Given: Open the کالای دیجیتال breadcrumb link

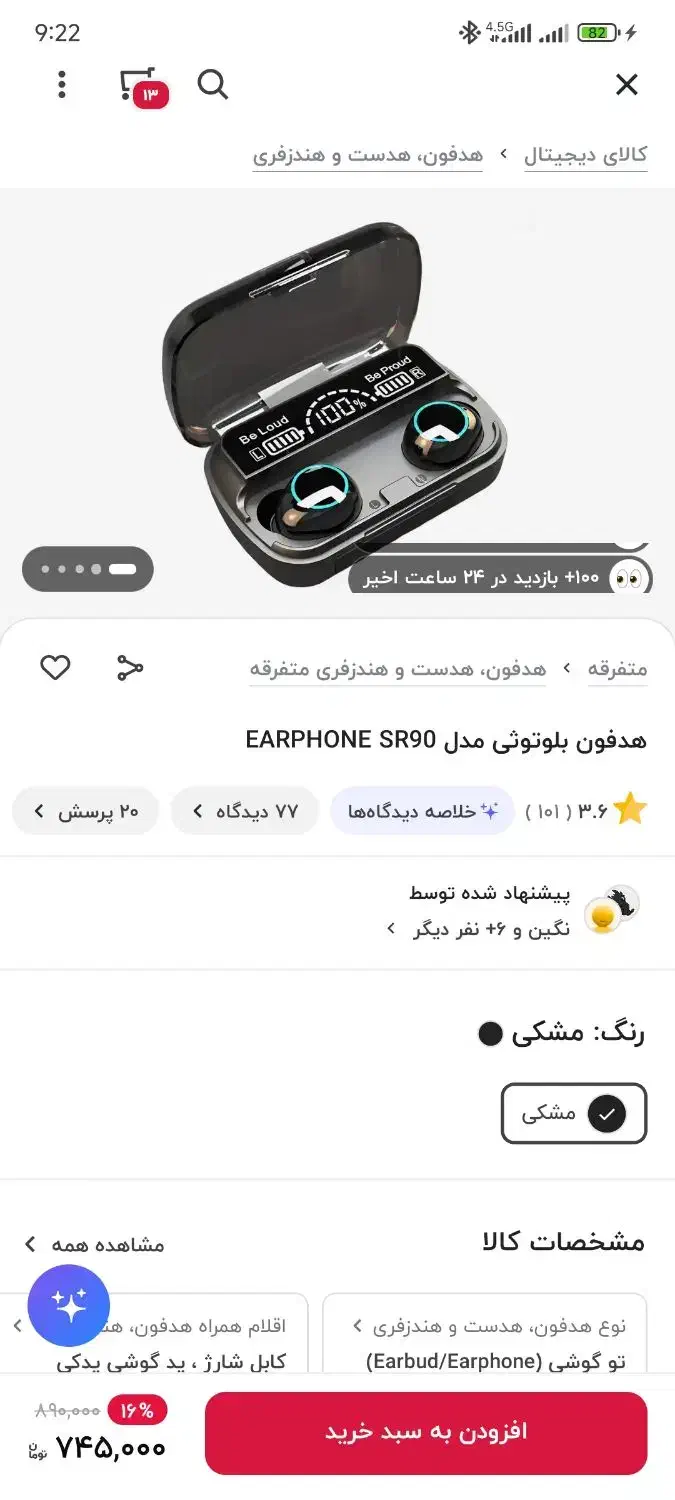Looking at the screenshot, I should [x=585, y=155].
